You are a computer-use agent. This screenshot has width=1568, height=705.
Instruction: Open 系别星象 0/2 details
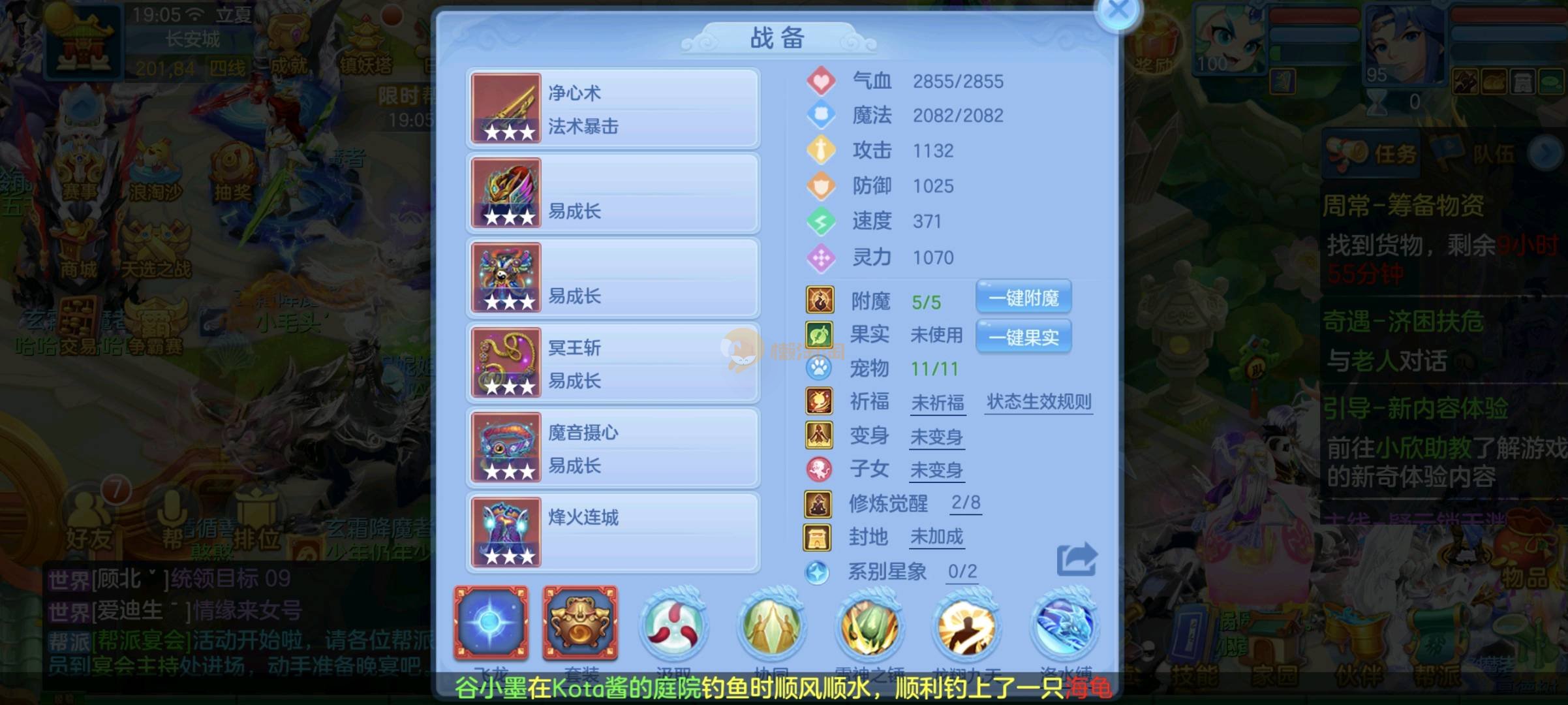(962, 572)
